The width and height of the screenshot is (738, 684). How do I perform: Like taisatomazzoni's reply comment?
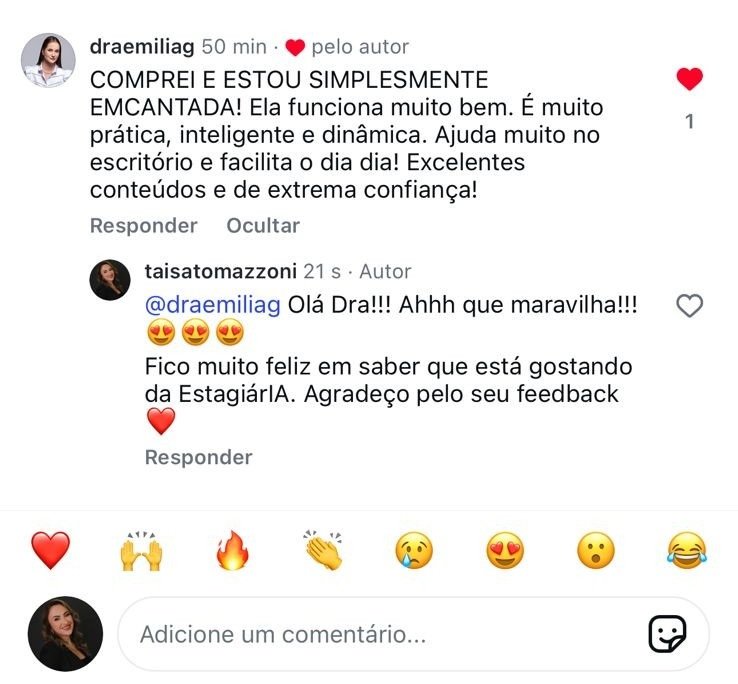689,307
